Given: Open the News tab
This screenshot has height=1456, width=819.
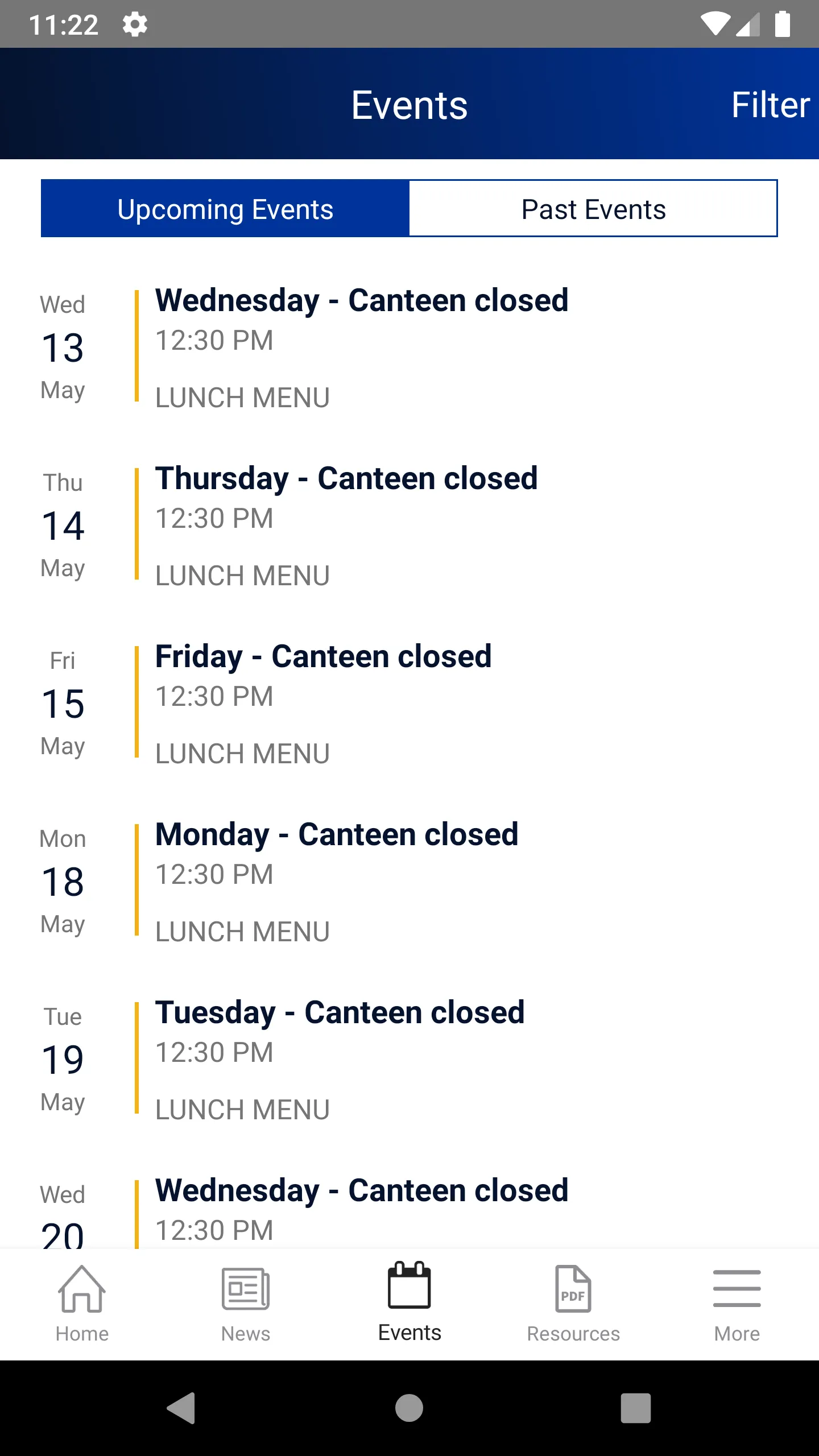Looking at the screenshot, I should click(x=246, y=1304).
